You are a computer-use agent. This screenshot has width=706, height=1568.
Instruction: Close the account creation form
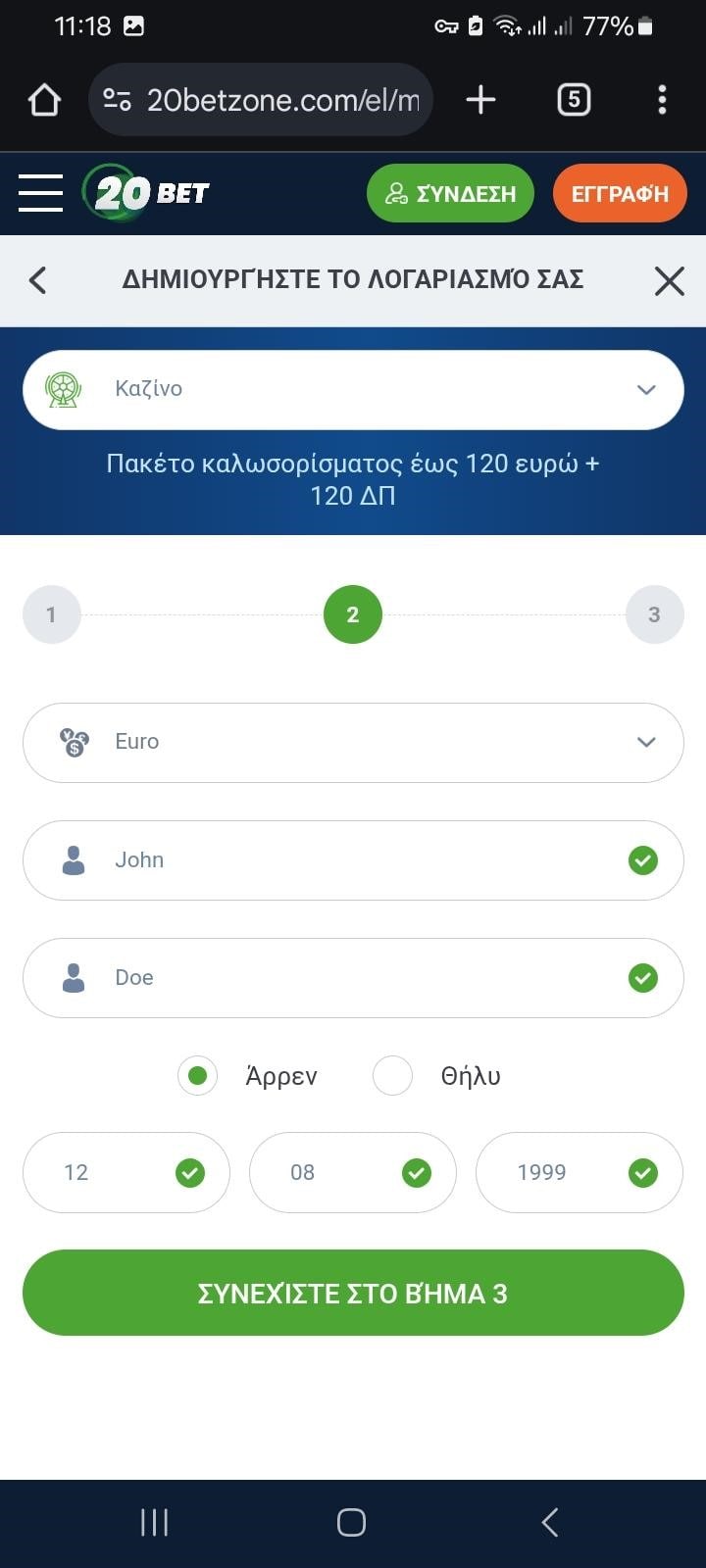669,281
